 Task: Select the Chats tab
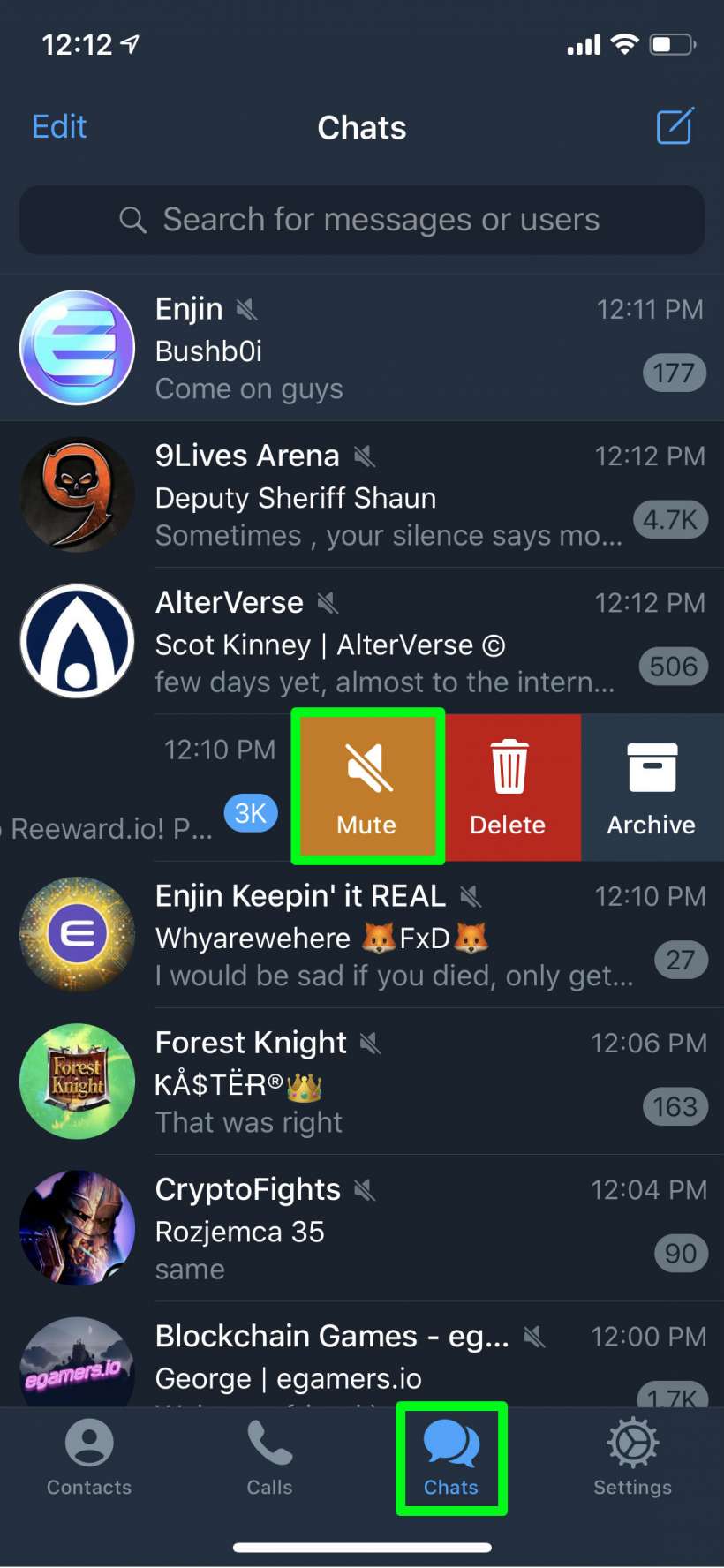coord(451,1459)
